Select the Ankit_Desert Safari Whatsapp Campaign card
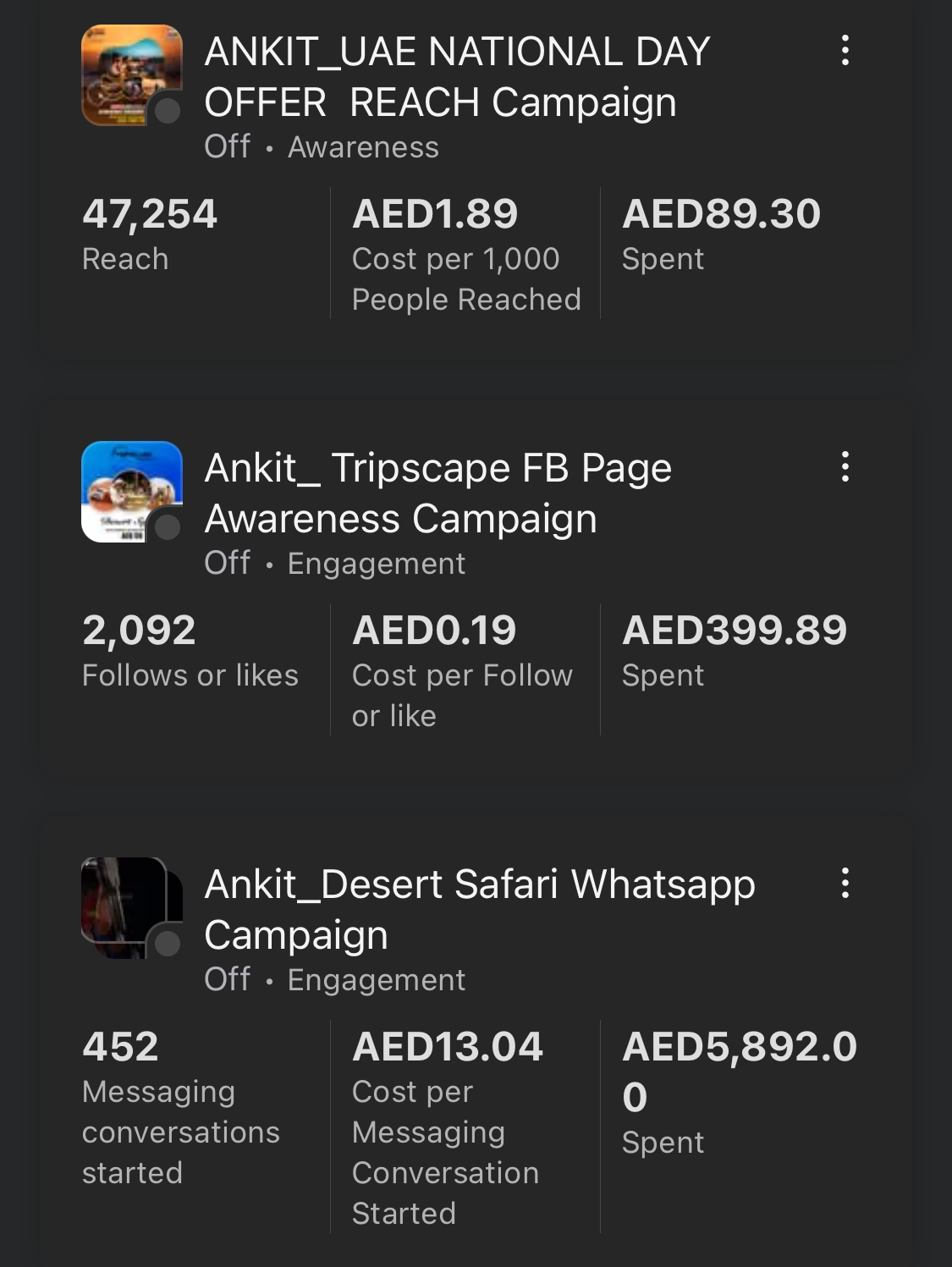This screenshot has height=1267, width=952. tap(479, 910)
